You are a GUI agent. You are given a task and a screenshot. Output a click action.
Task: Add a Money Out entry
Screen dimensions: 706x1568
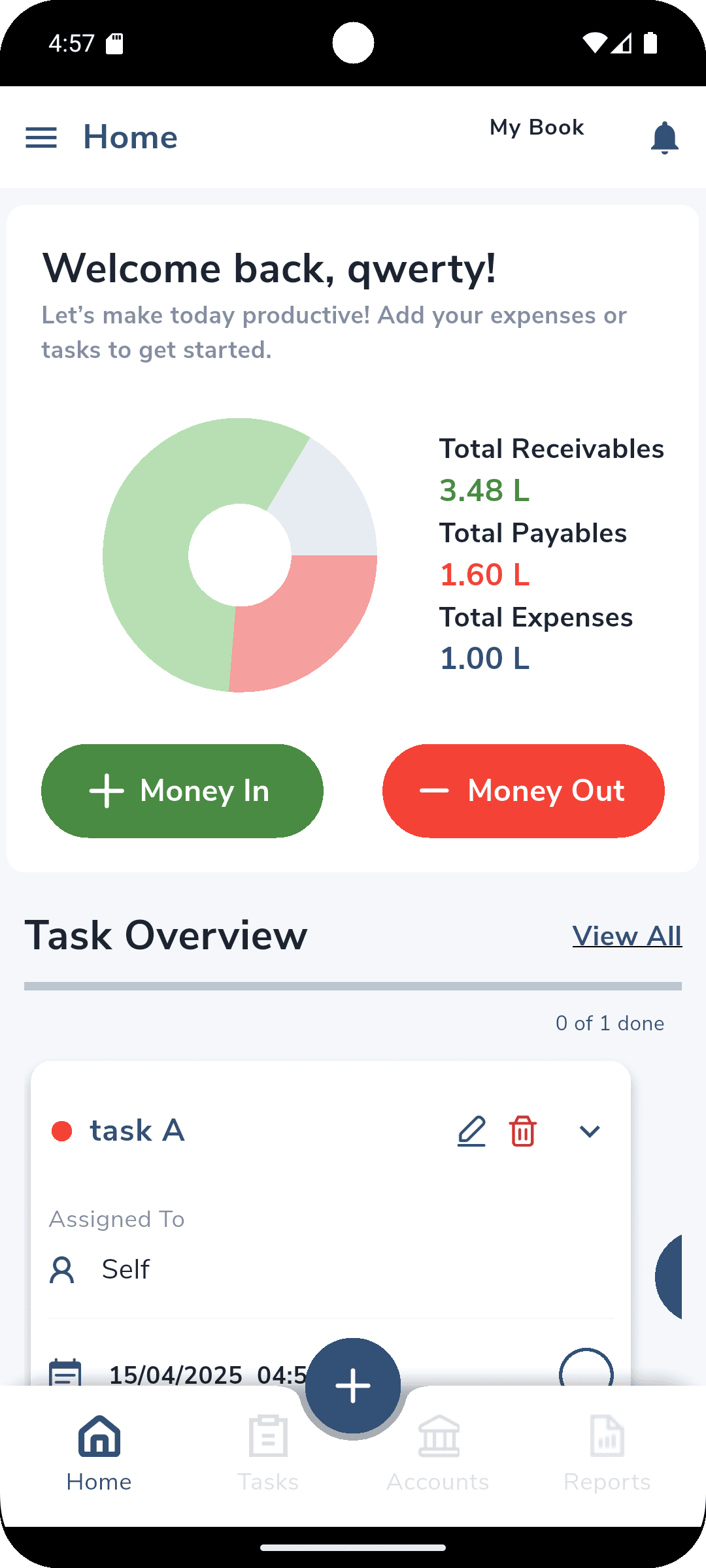coord(523,791)
